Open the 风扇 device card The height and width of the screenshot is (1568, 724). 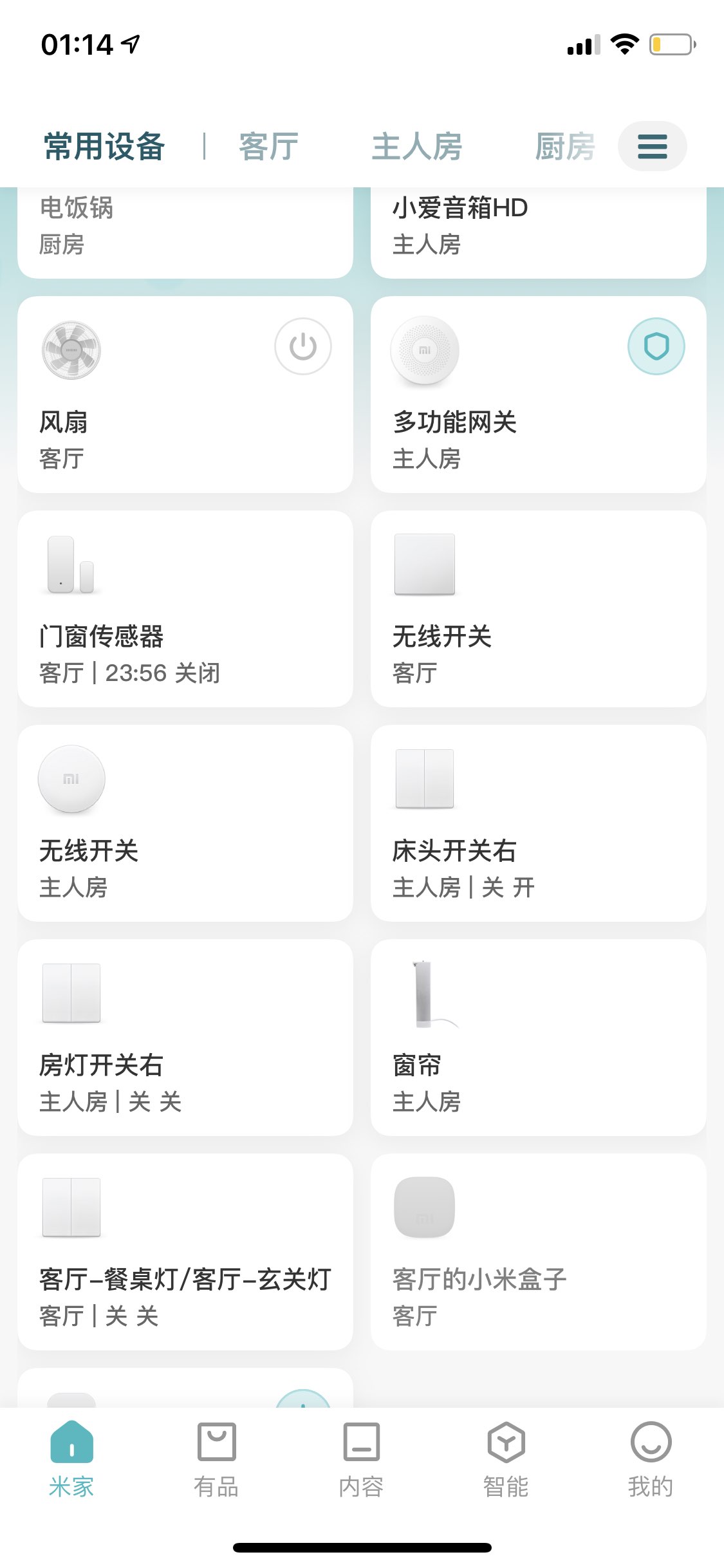point(185,395)
